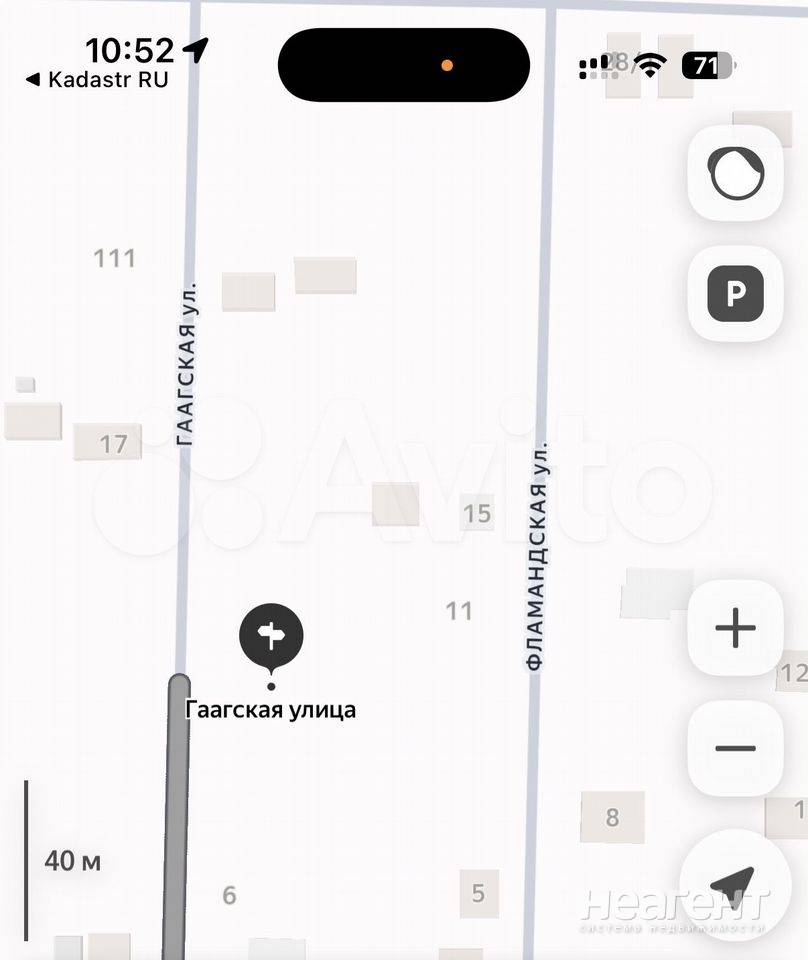Show parking layer on the map
Image resolution: width=808 pixels, height=960 pixels.
tap(735, 294)
